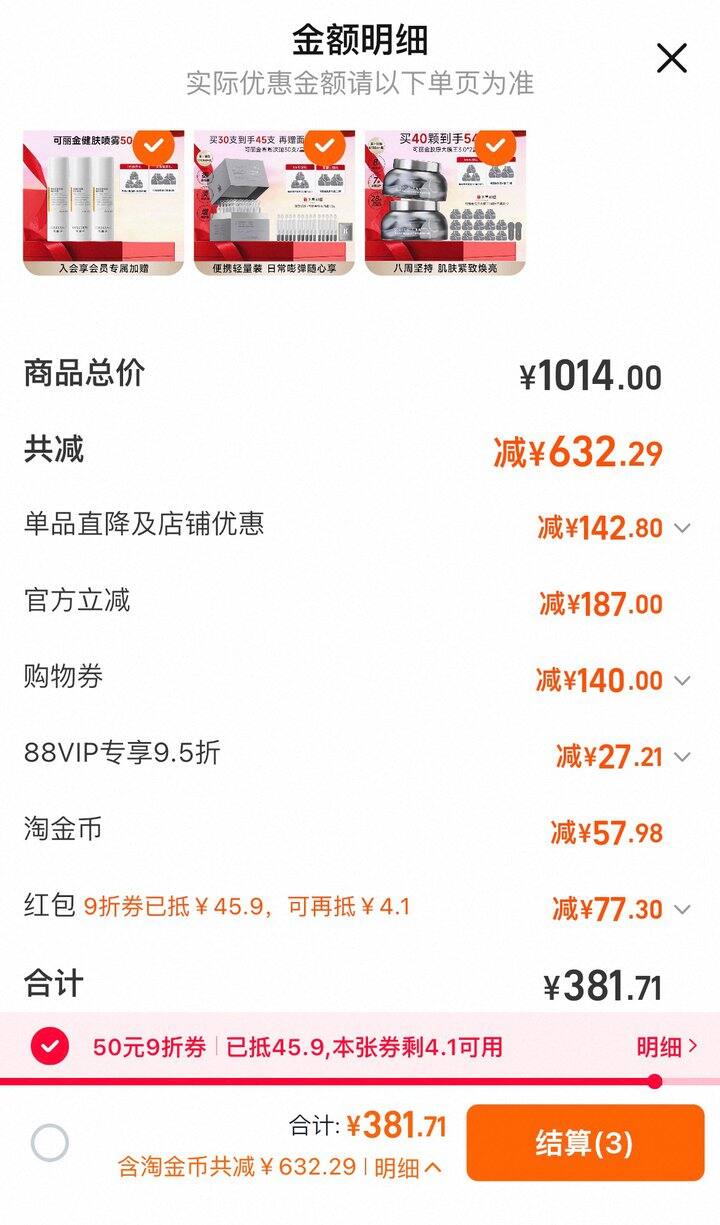Tick the select-all circle beside 合计
This screenshot has height=1225, width=720.
click(x=50, y=1142)
